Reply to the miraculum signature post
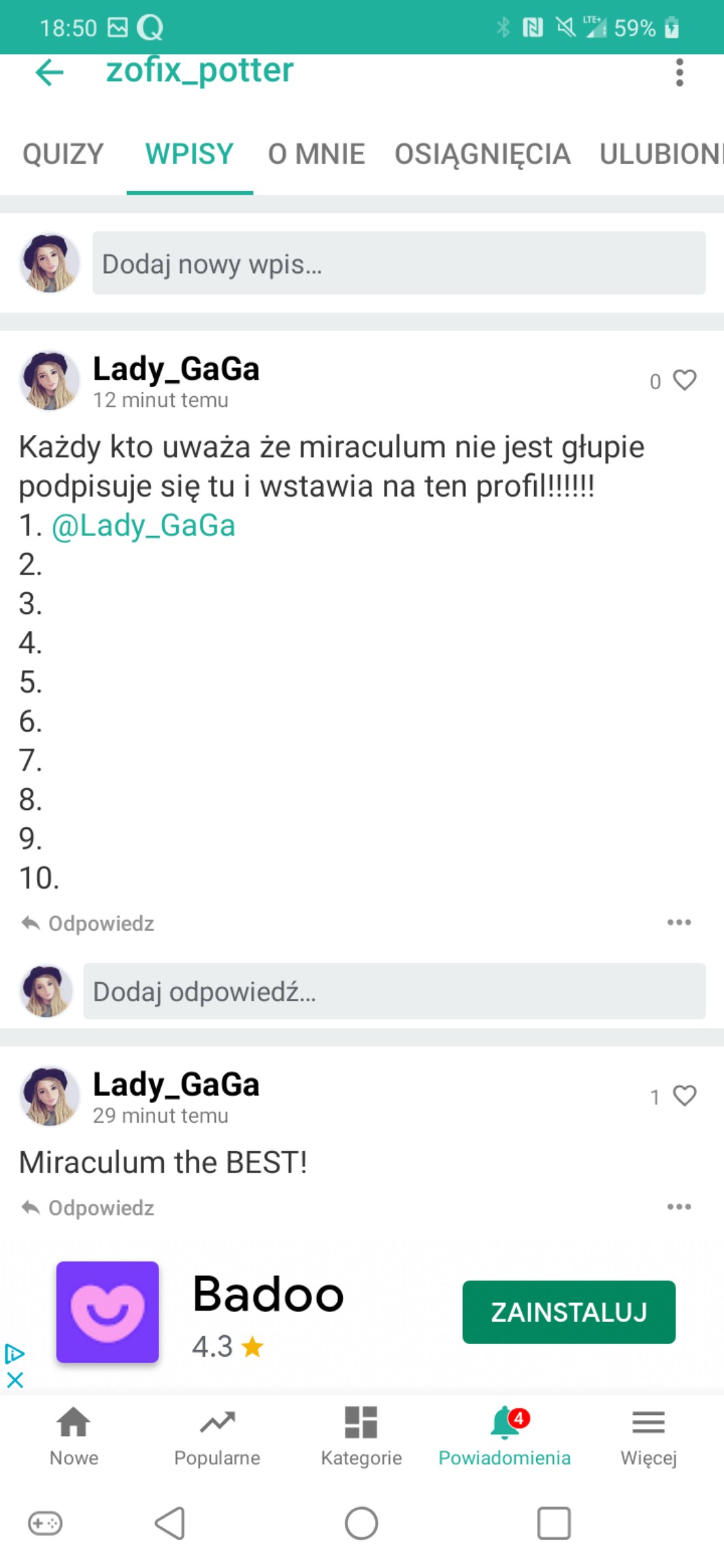Viewport: 724px width, 1568px height. (x=88, y=923)
